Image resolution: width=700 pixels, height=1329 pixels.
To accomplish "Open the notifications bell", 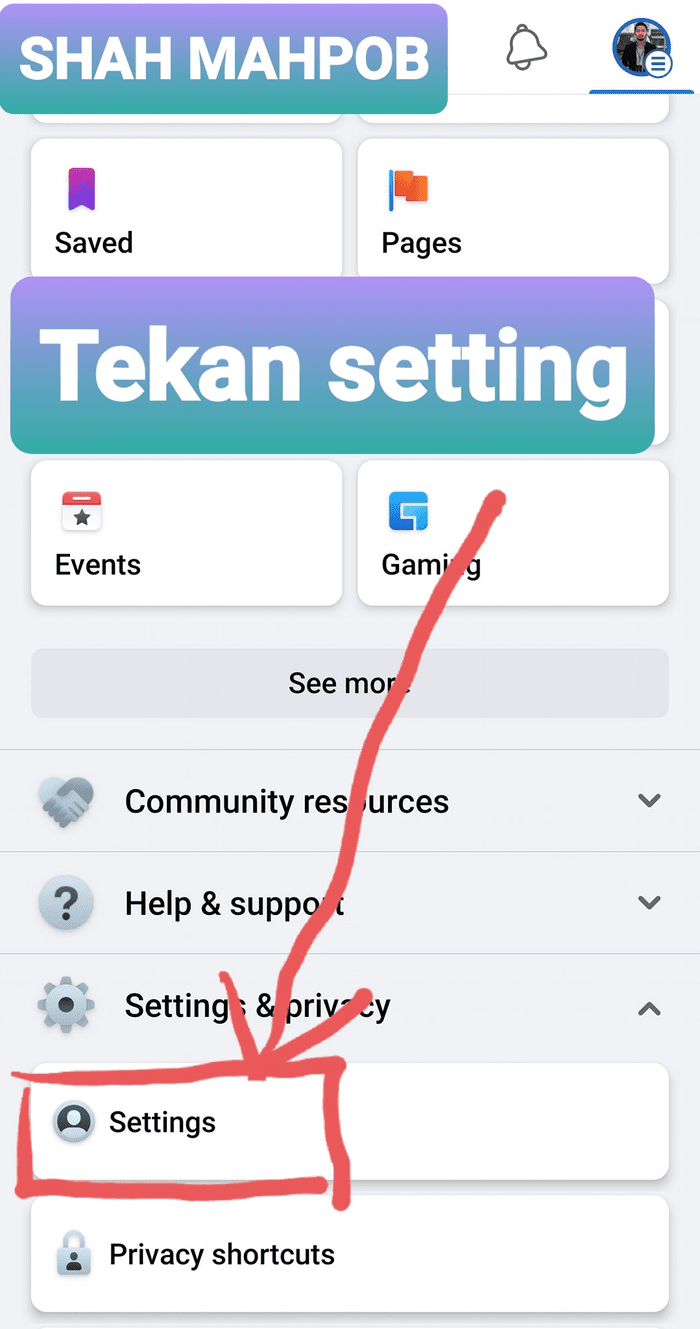I will pos(527,47).
